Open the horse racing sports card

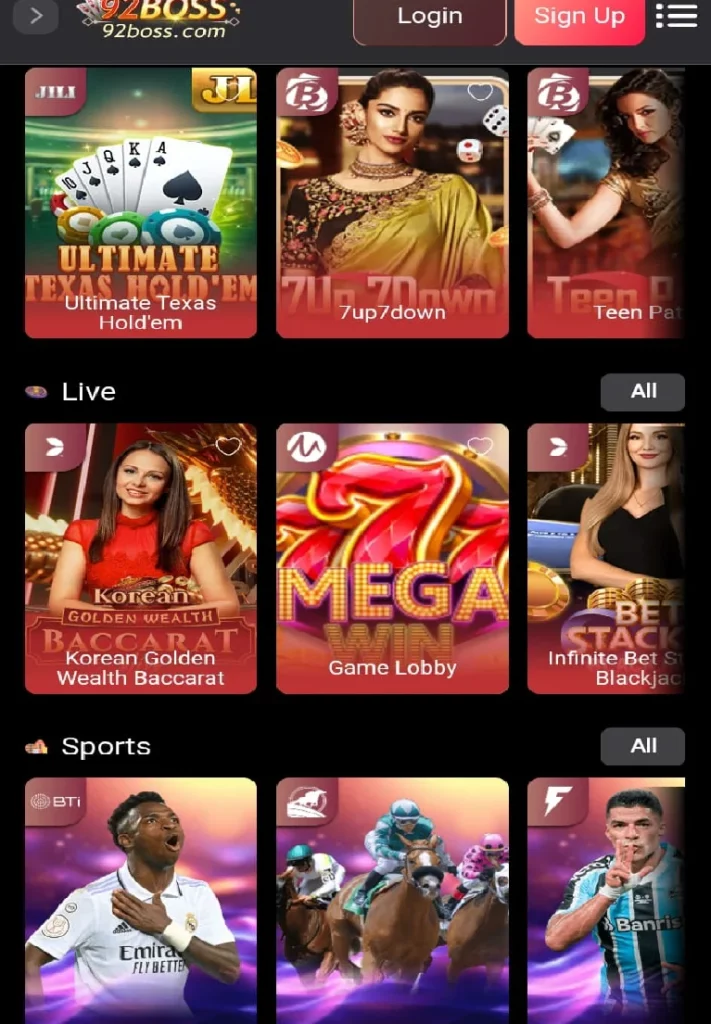click(392, 900)
